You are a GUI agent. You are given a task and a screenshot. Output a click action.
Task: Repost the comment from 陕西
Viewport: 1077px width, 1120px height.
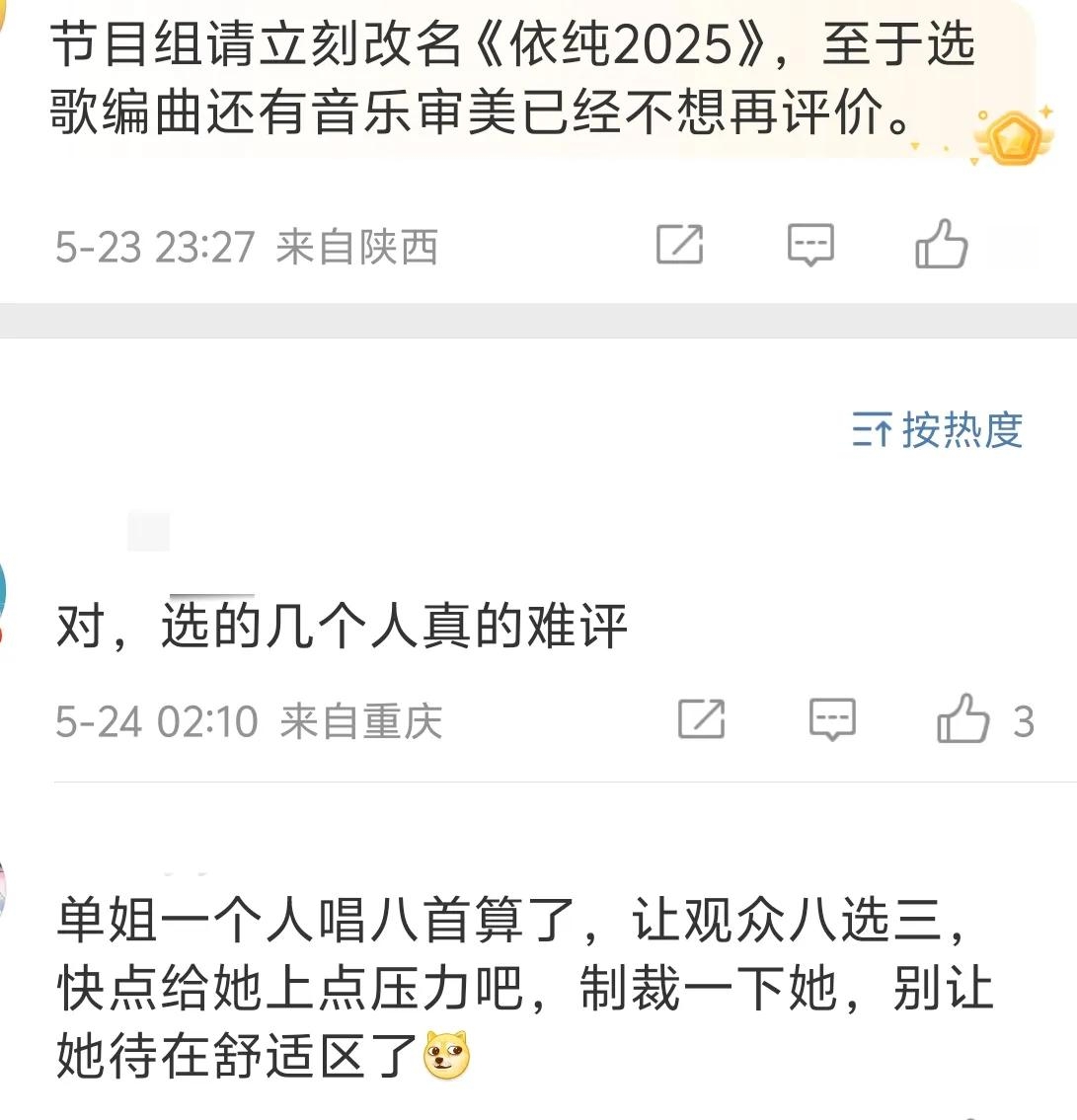[680, 245]
